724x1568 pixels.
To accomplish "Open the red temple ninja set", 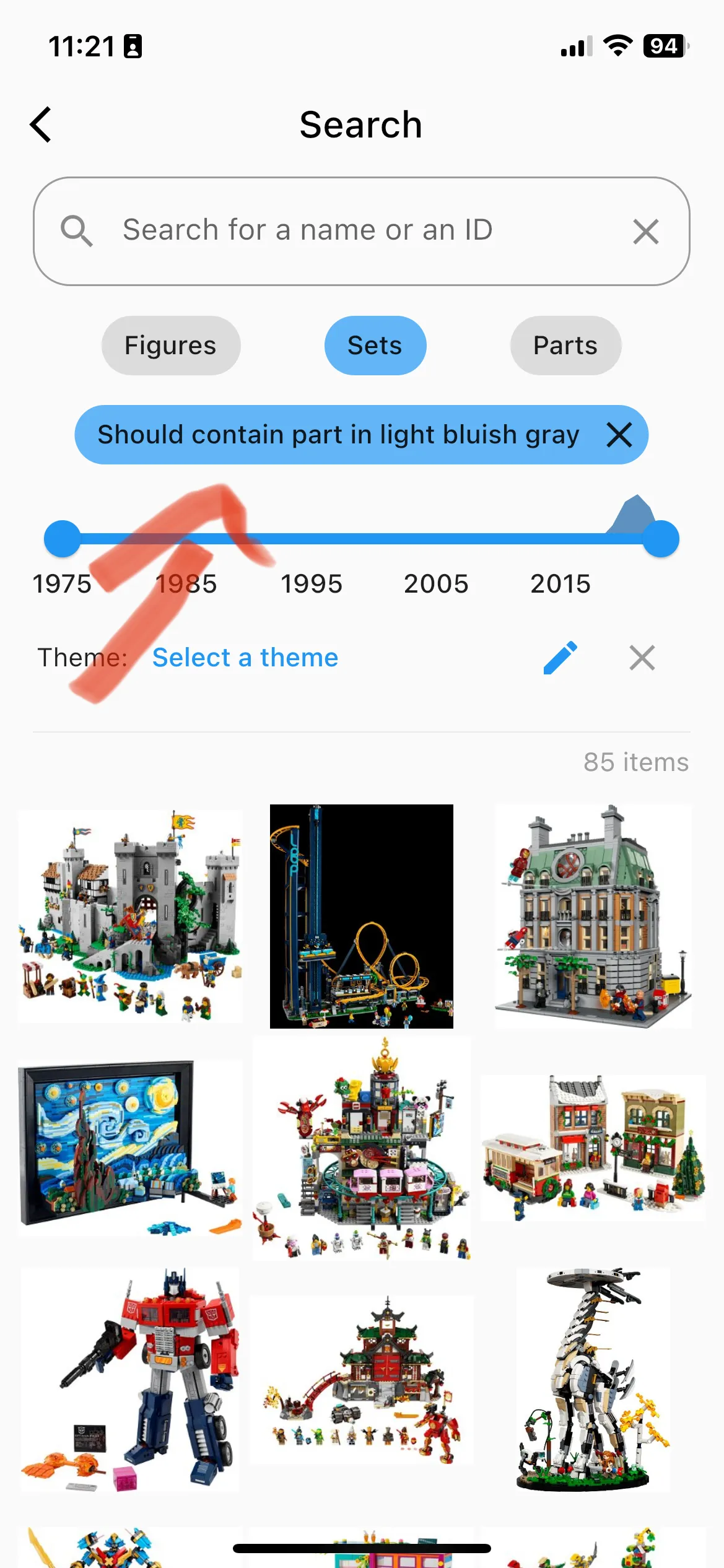I will point(362,1380).
